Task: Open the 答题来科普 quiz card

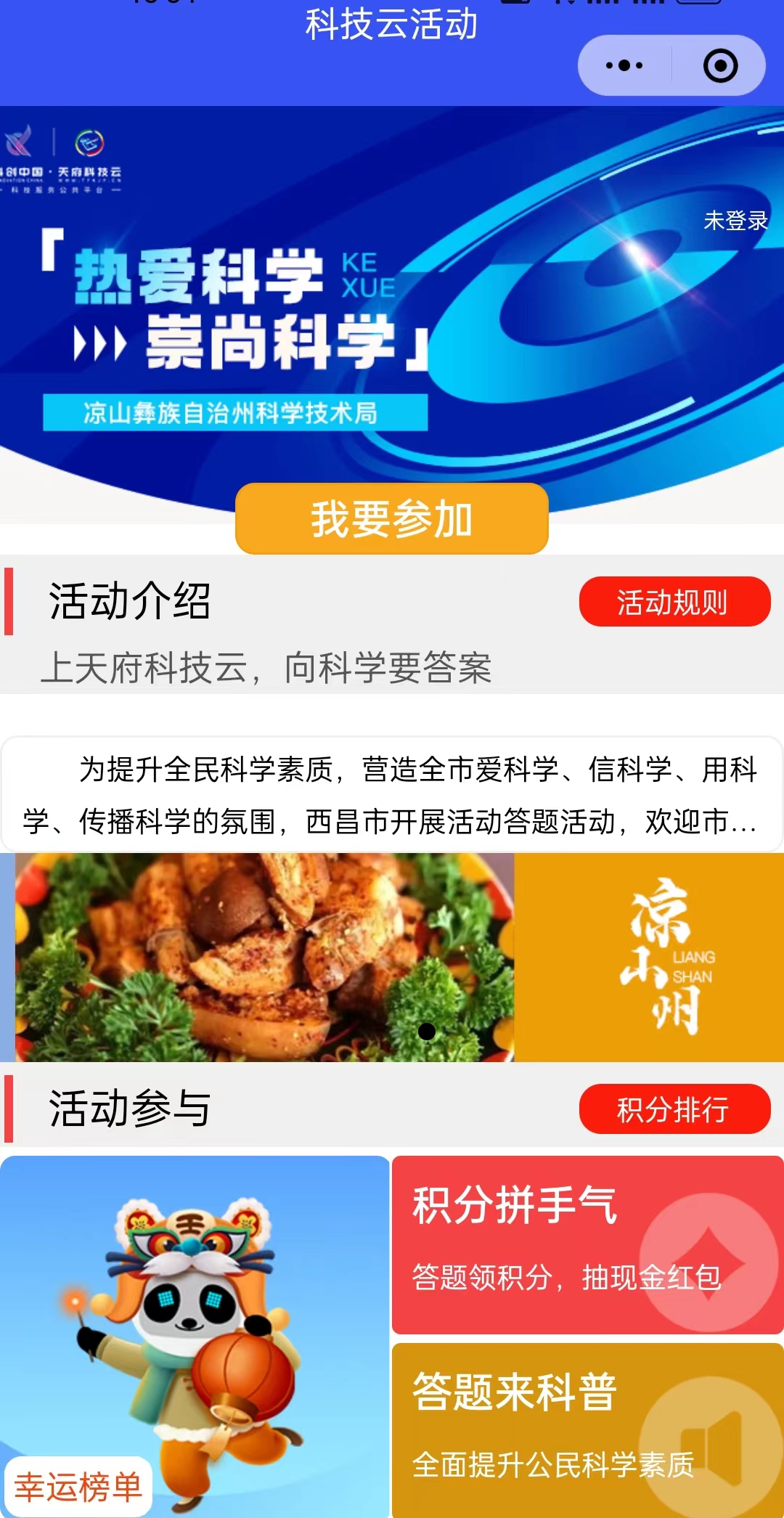Action: [587, 1429]
